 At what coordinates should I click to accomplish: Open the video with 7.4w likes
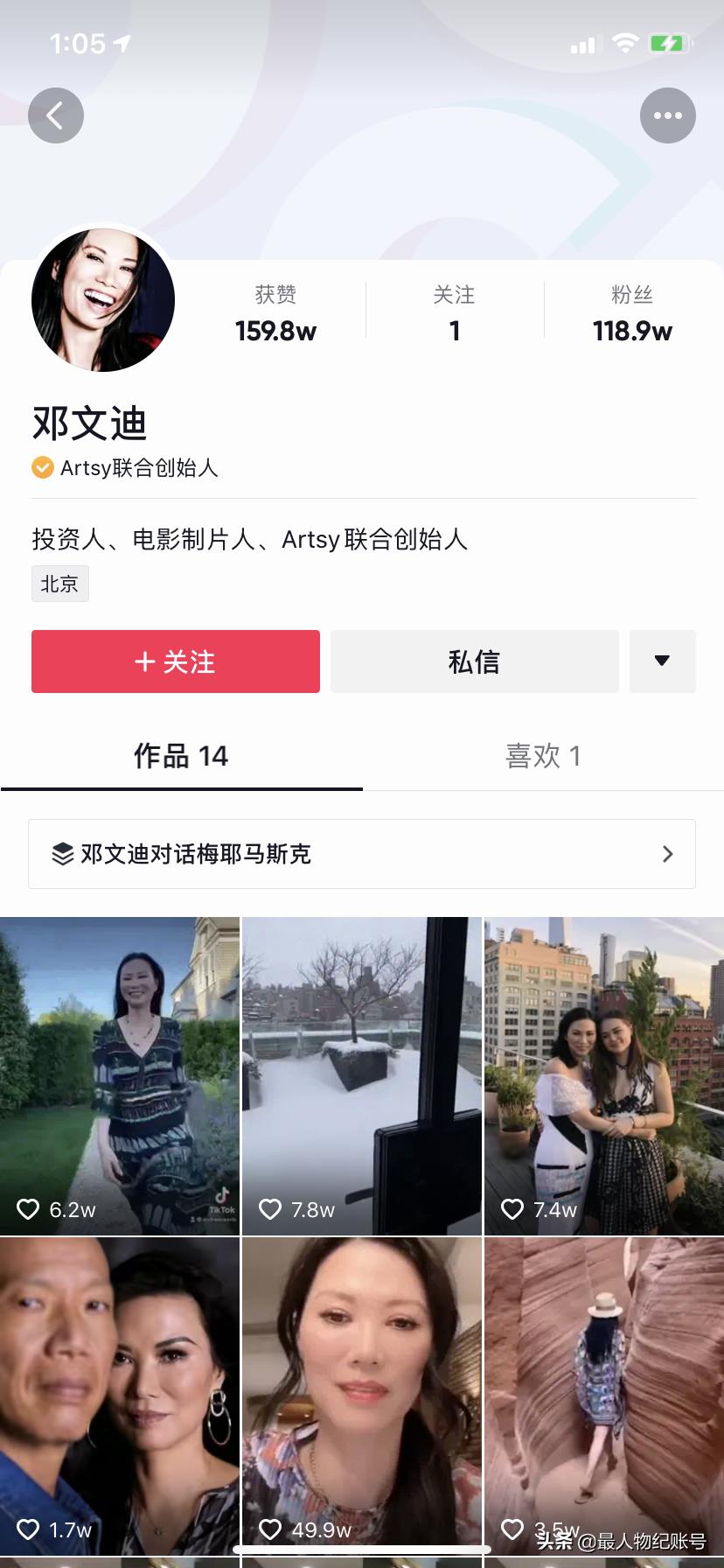[604, 1076]
